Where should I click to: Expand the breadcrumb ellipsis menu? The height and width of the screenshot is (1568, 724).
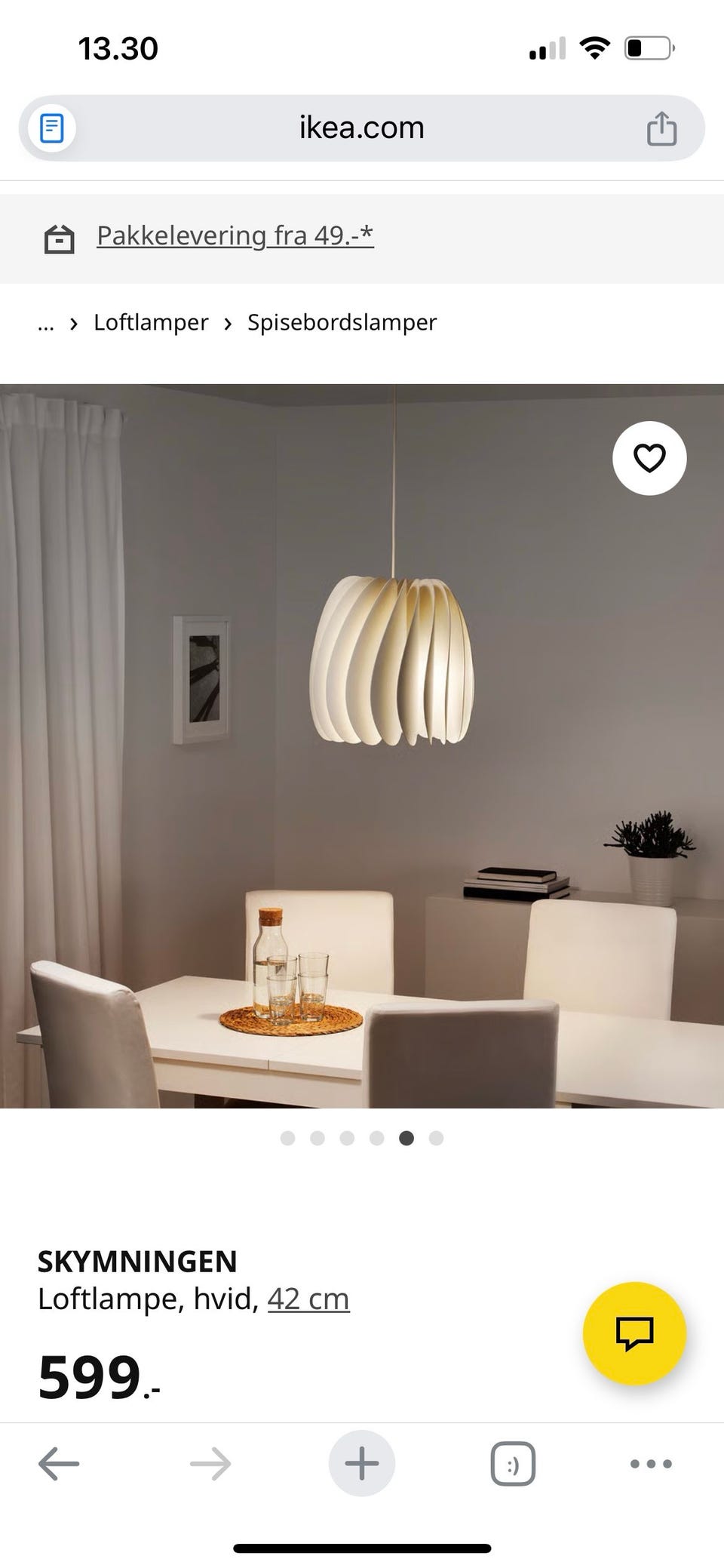coord(46,324)
